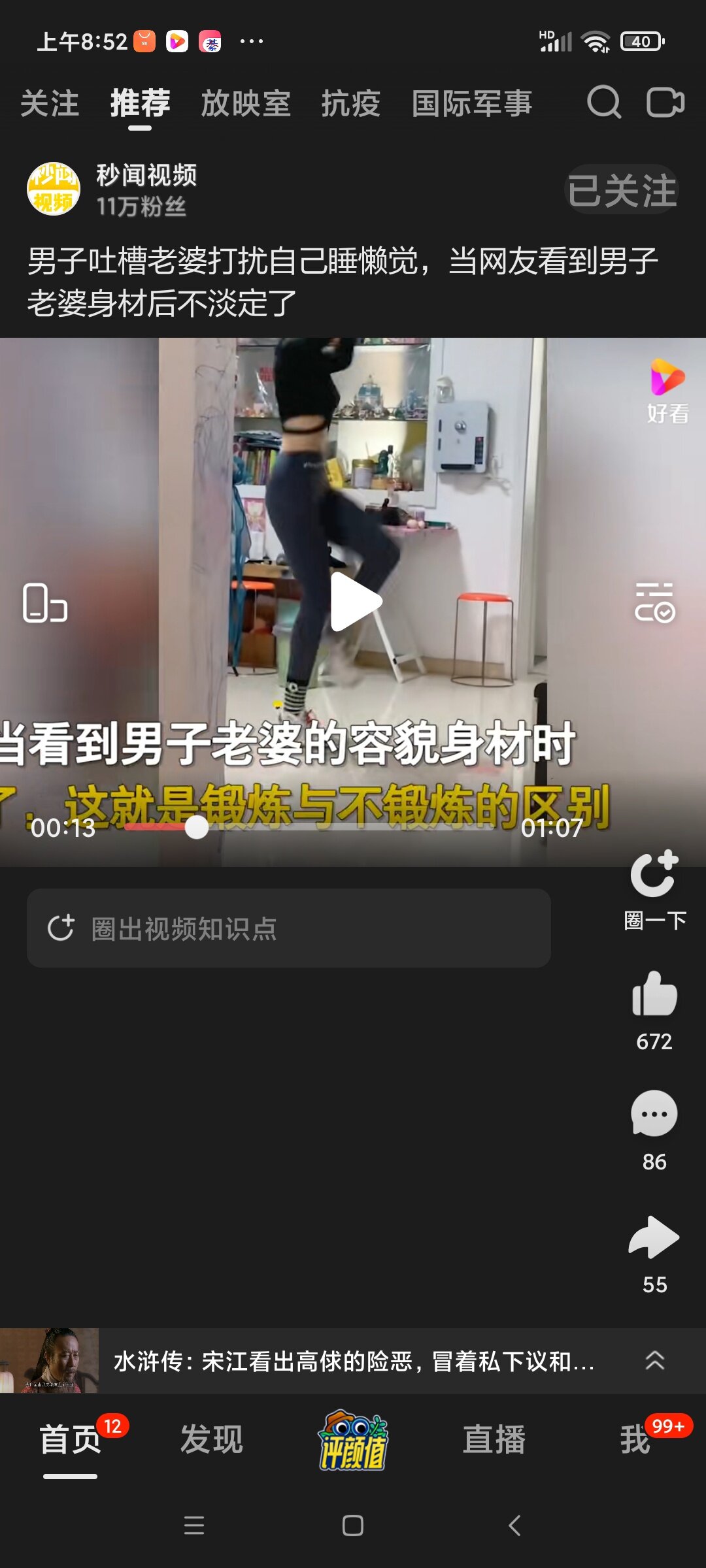
Task: Switch to the 抗疫 tab
Action: tap(350, 104)
